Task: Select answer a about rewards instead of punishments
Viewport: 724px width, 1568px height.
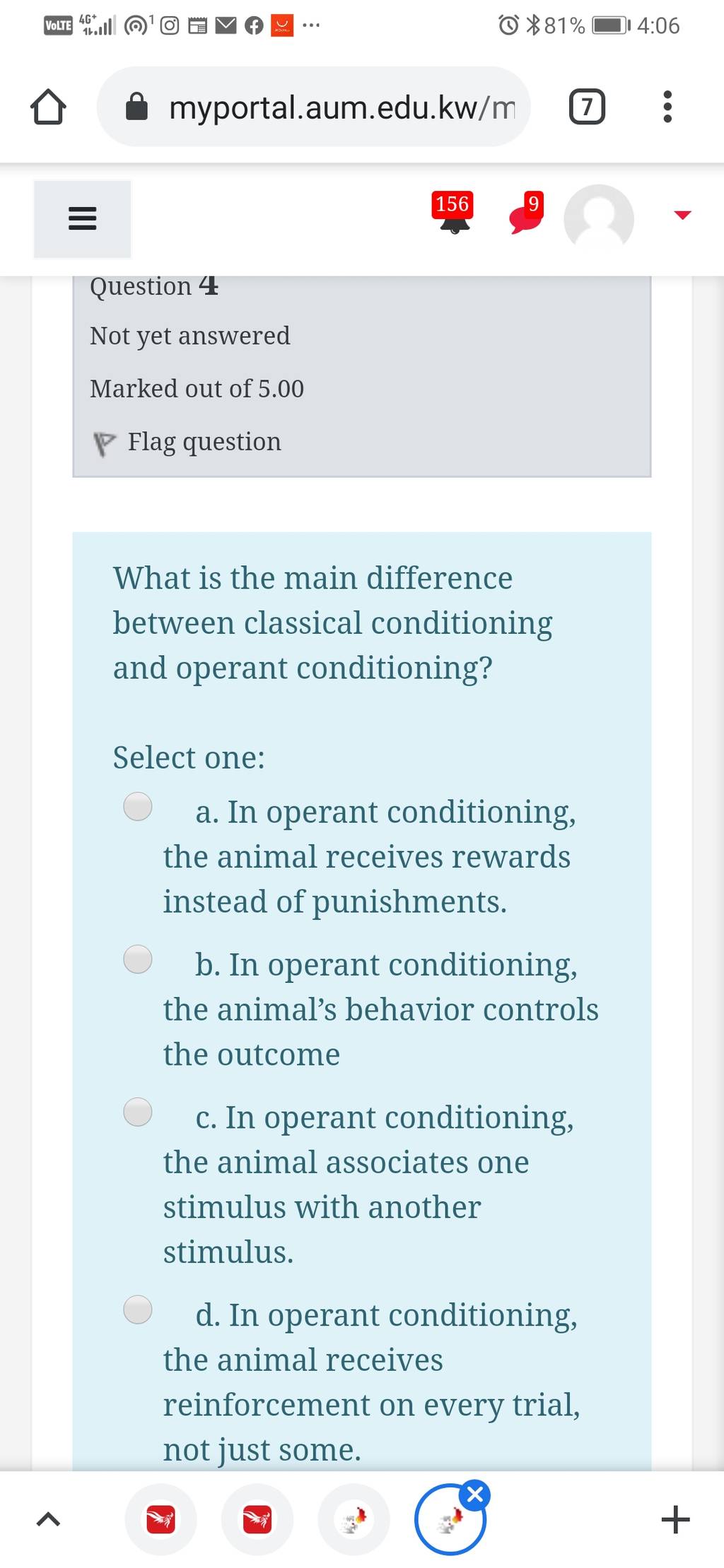Action: pyautogui.click(x=138, y=806)
